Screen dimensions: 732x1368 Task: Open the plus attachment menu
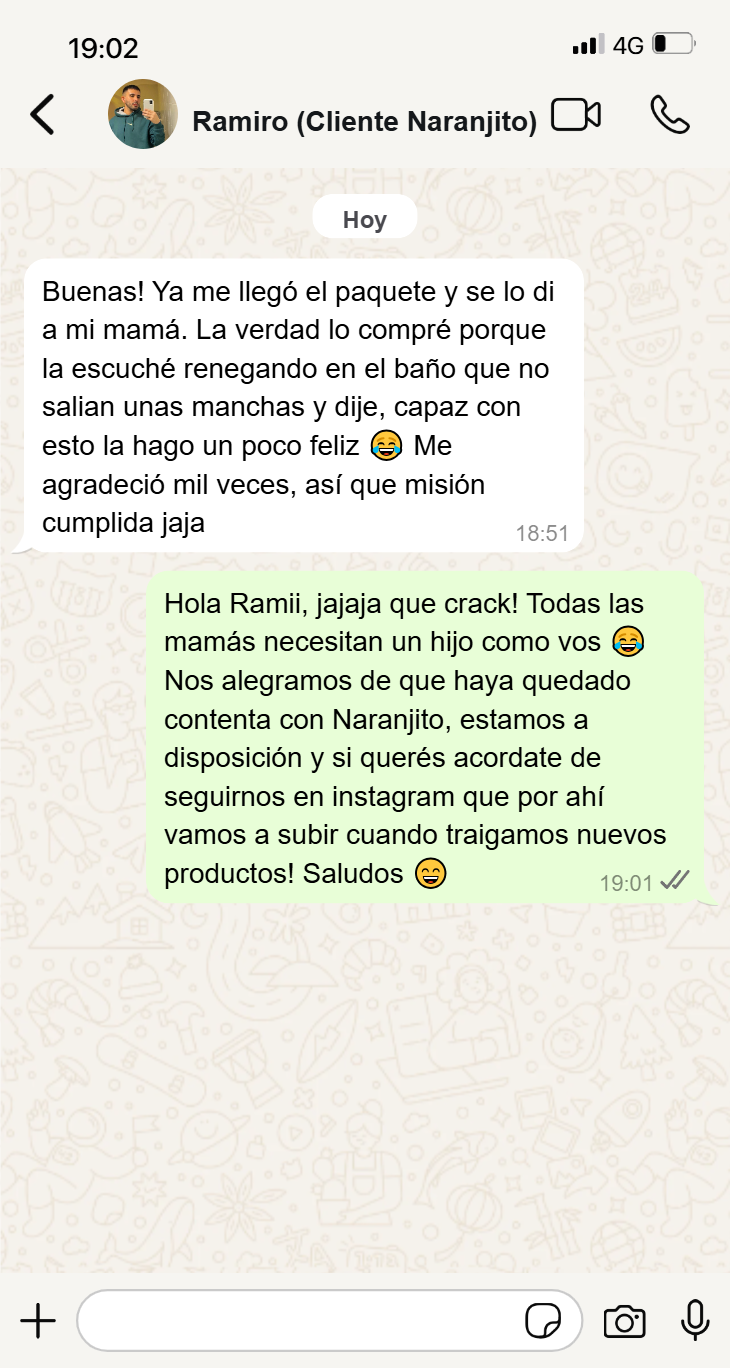pyautogui.click(x=38, y=1322)
